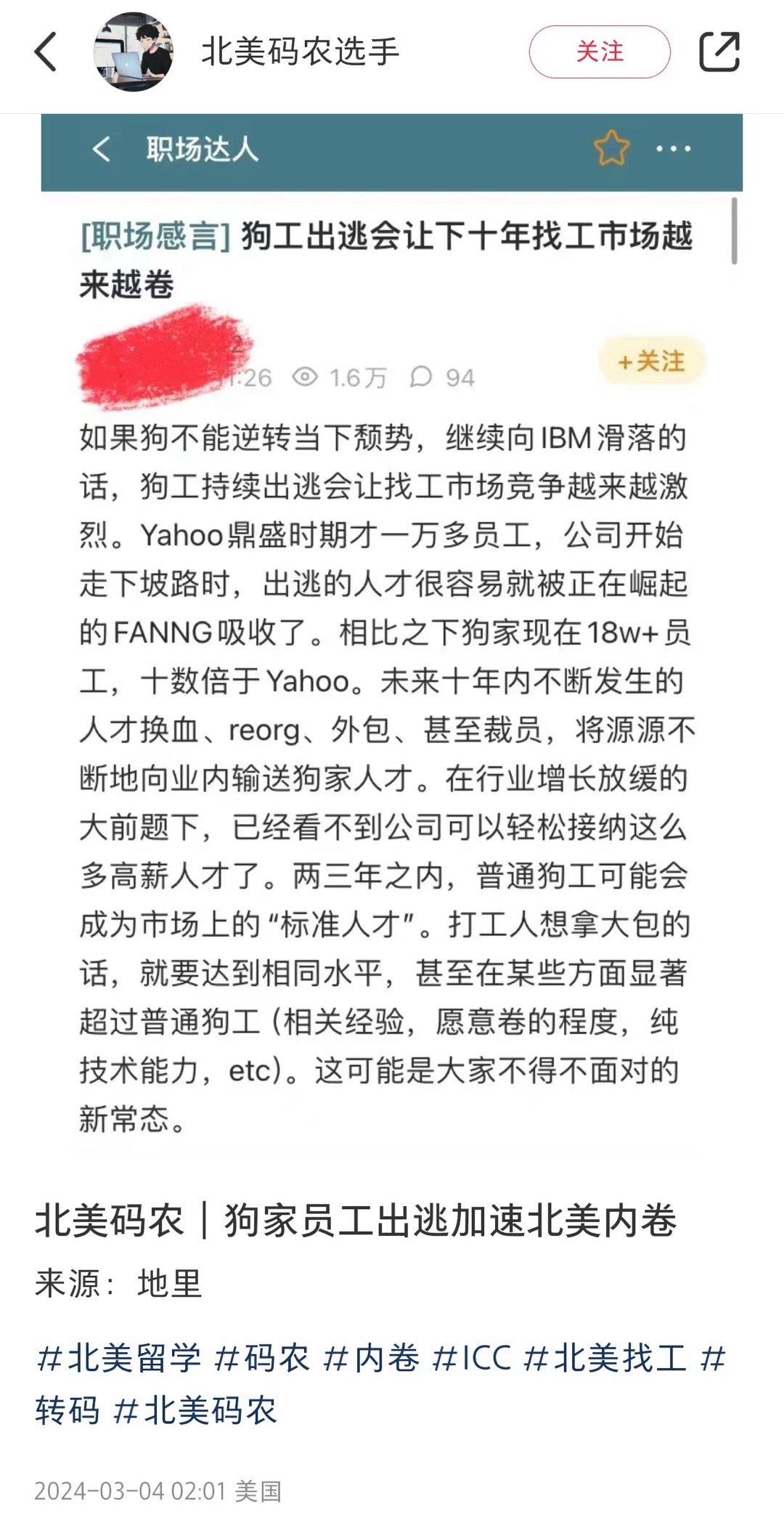
Task: Open the #北美留学 hashtag
Action: point(118,1358)
